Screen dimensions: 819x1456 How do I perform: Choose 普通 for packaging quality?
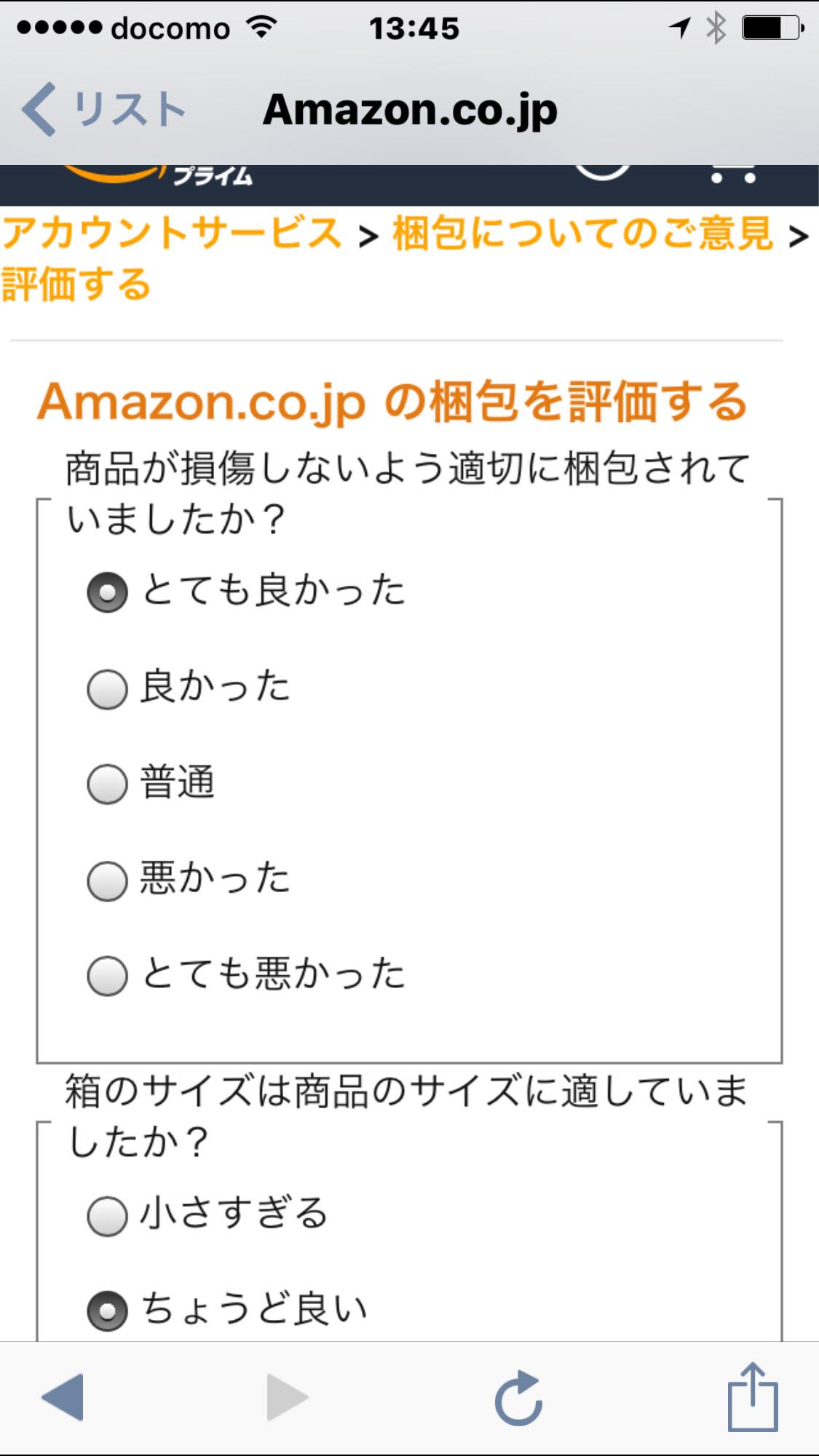(108, 784)
